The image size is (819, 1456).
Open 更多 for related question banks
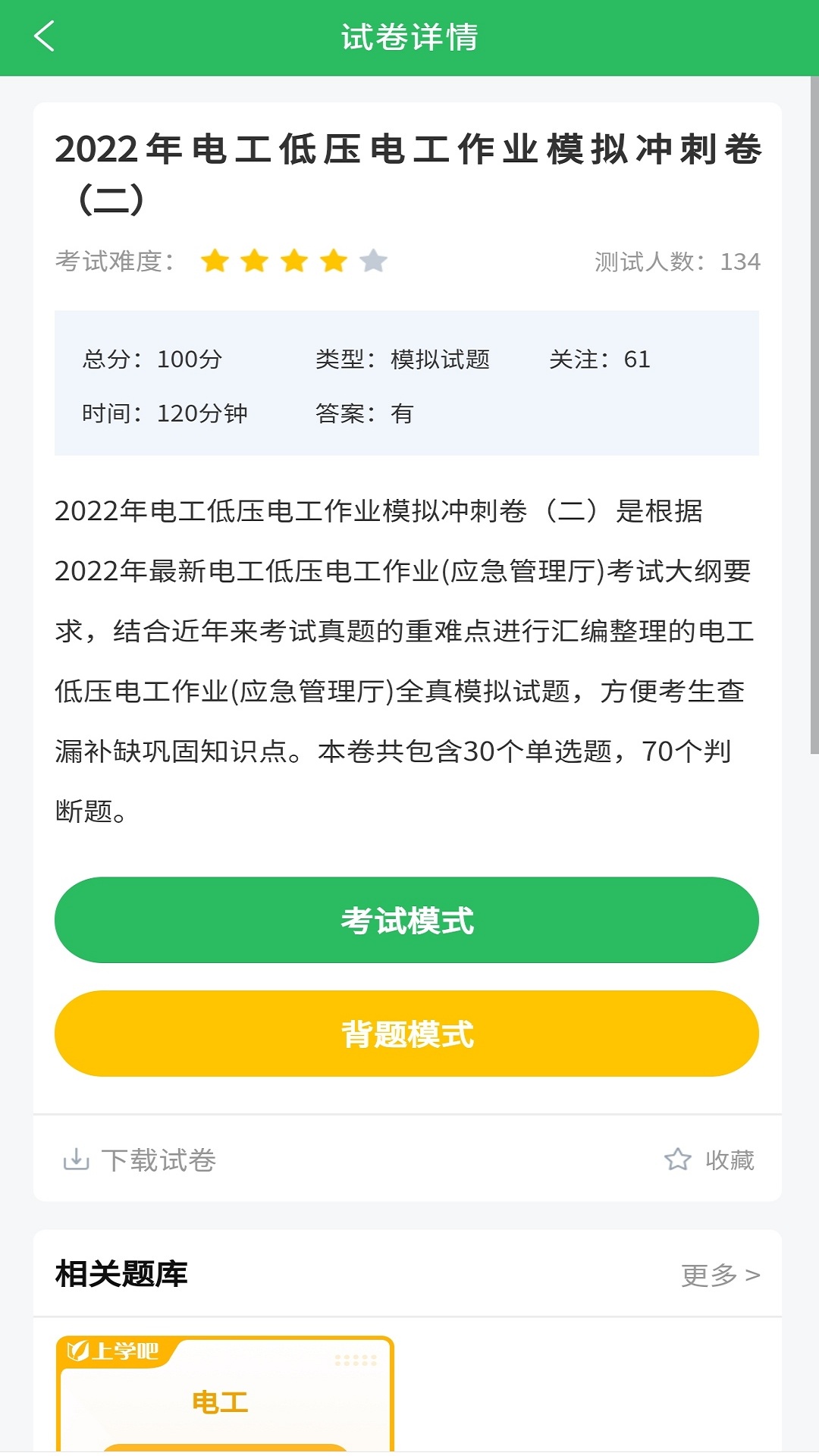720,1275
